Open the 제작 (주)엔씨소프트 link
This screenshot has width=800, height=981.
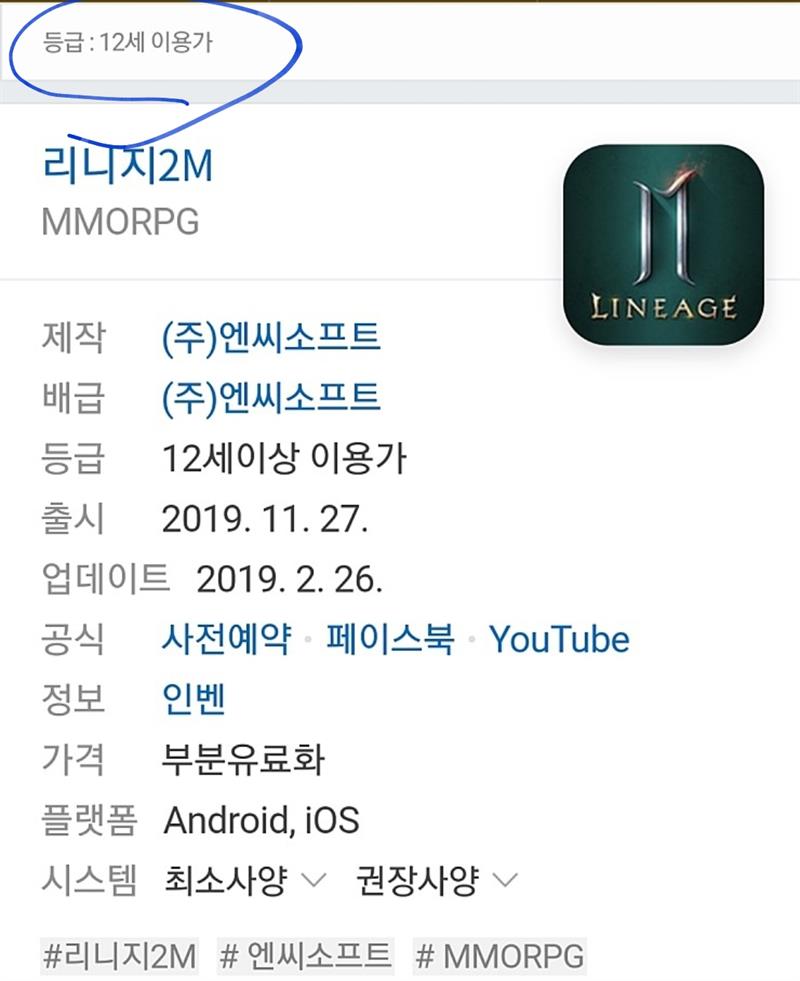(x=271, y=337)
